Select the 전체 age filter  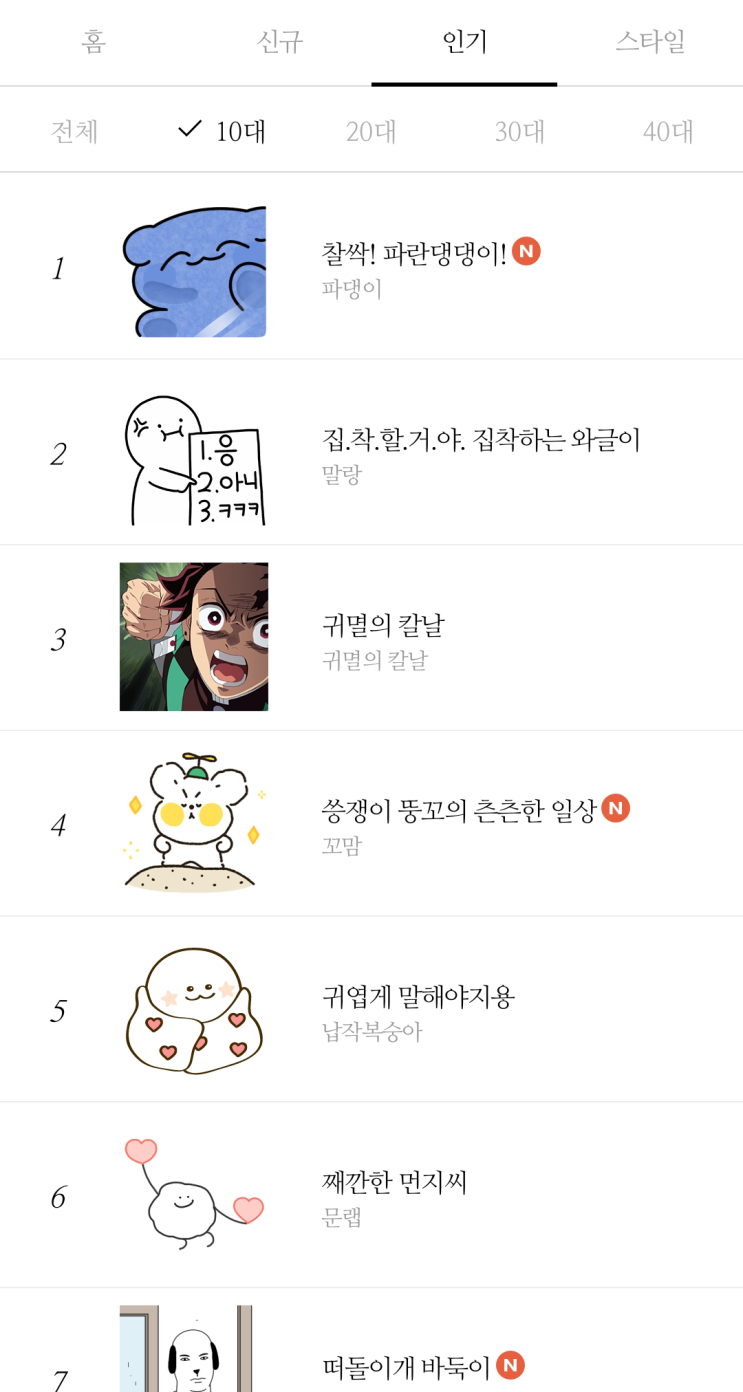click(74, 131)
